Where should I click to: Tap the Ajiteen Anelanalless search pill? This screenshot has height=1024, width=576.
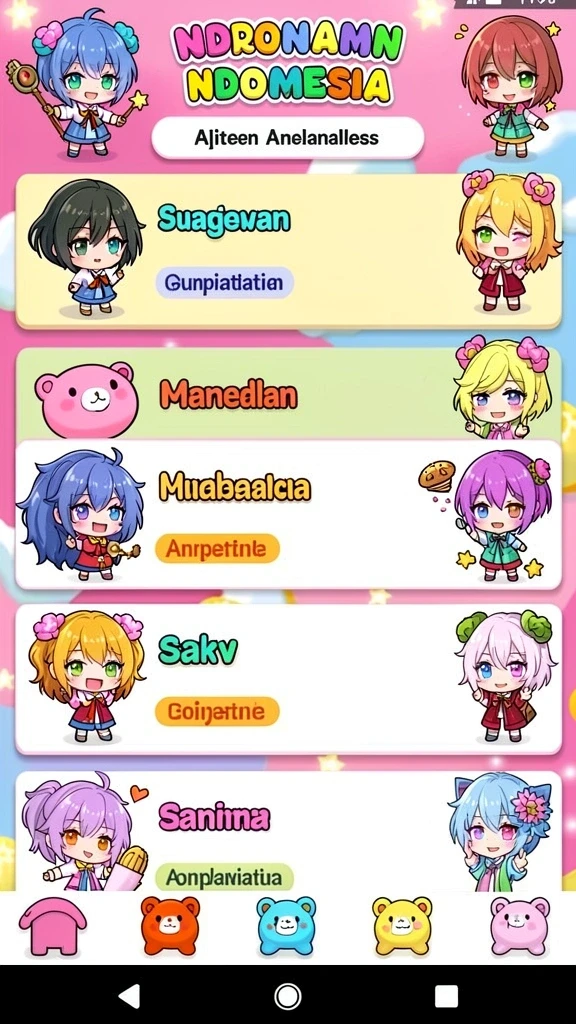287,138
